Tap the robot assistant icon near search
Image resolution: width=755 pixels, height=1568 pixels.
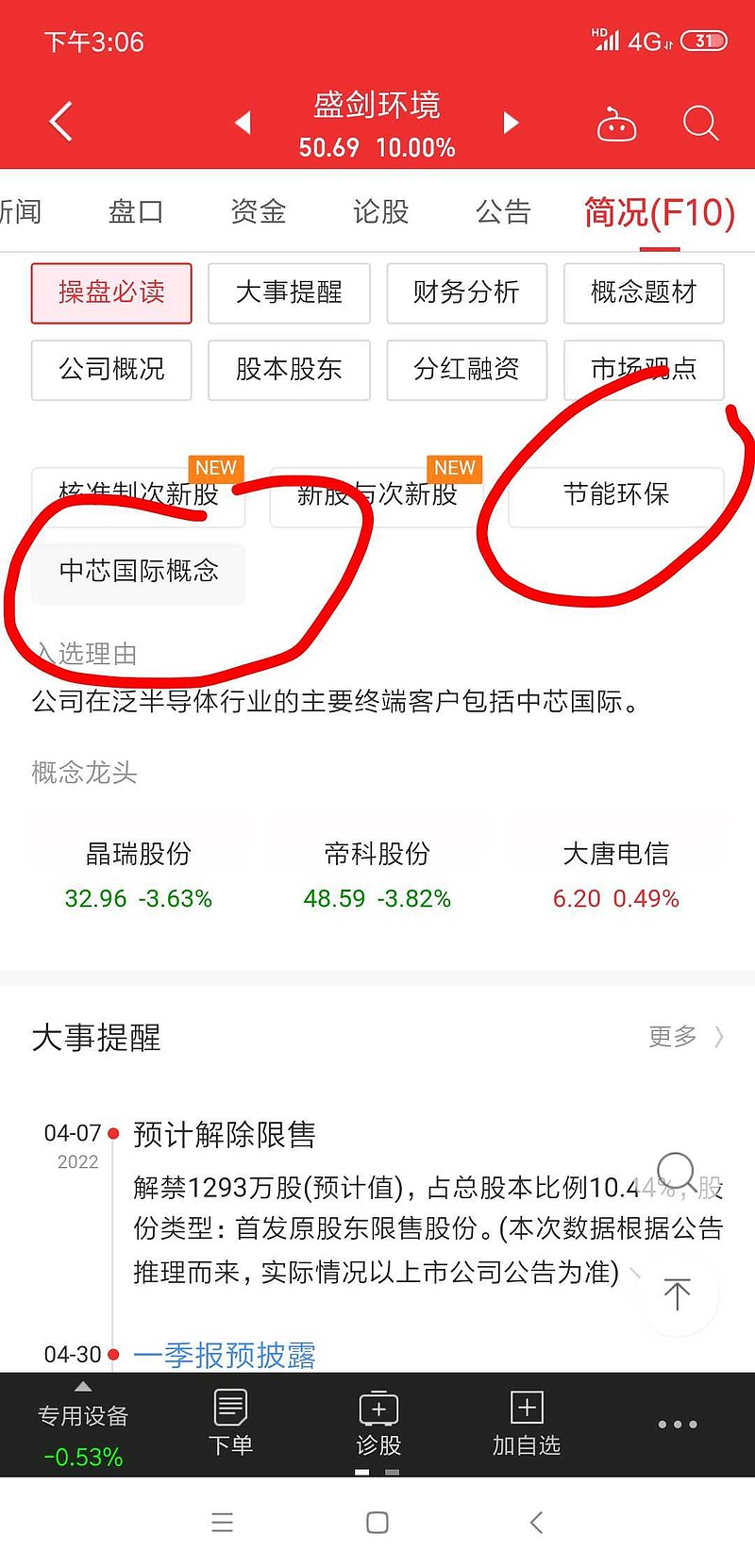[618, 123]
